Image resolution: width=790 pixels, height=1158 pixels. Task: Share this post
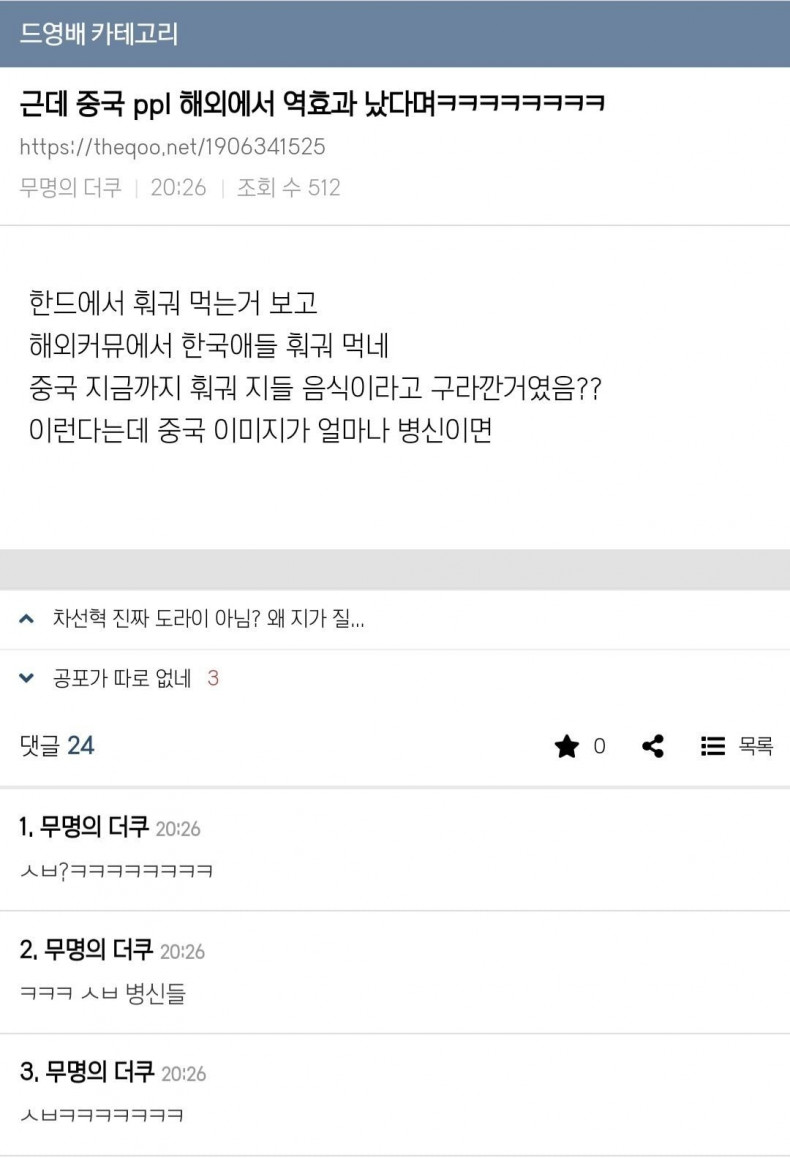click(x=653, y=746)
